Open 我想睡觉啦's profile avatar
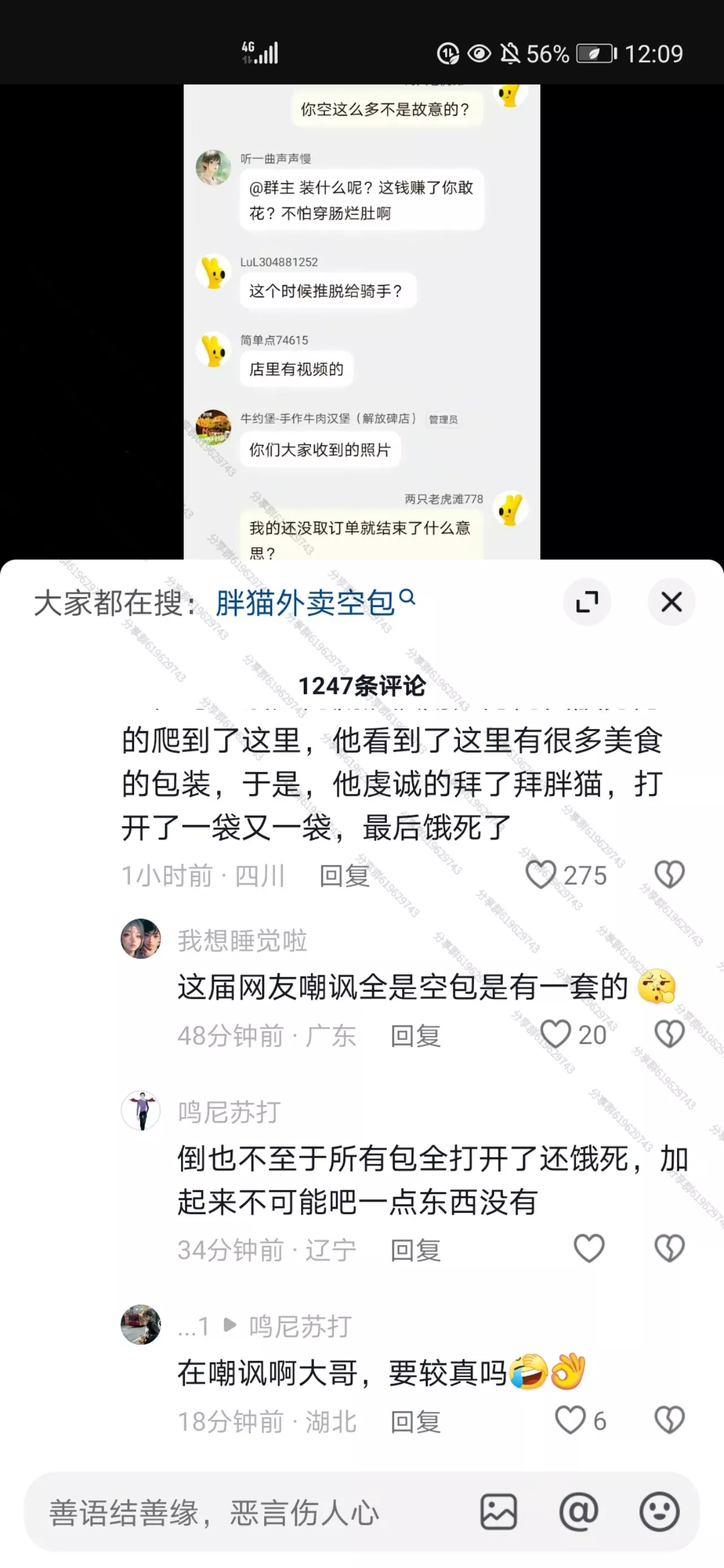This screenshot has height=1568, width=724. click(141, 939)
